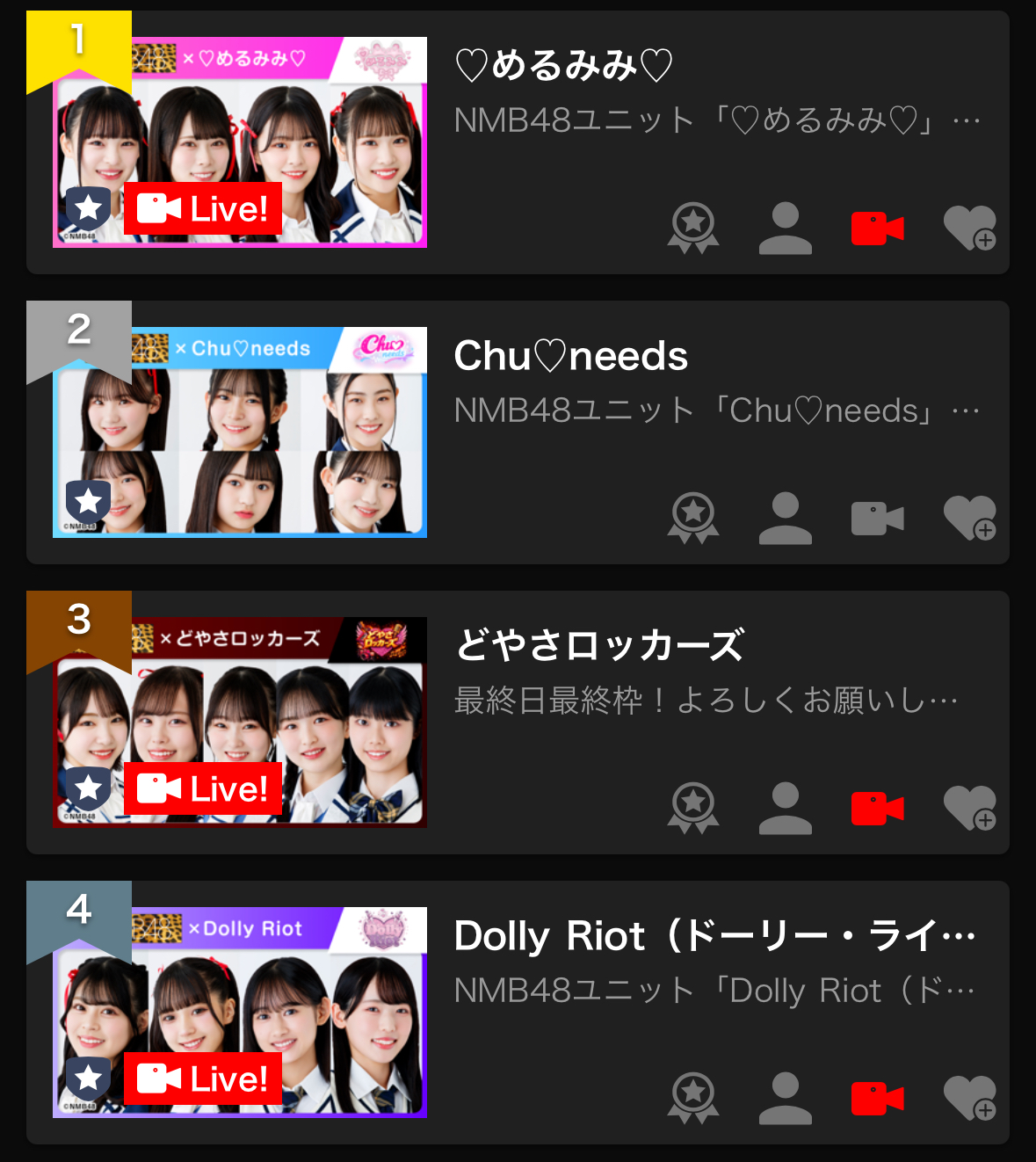Open どやさロッカーズ profile person icon
Viewport: 1036px width, 1162px height.
785,808
